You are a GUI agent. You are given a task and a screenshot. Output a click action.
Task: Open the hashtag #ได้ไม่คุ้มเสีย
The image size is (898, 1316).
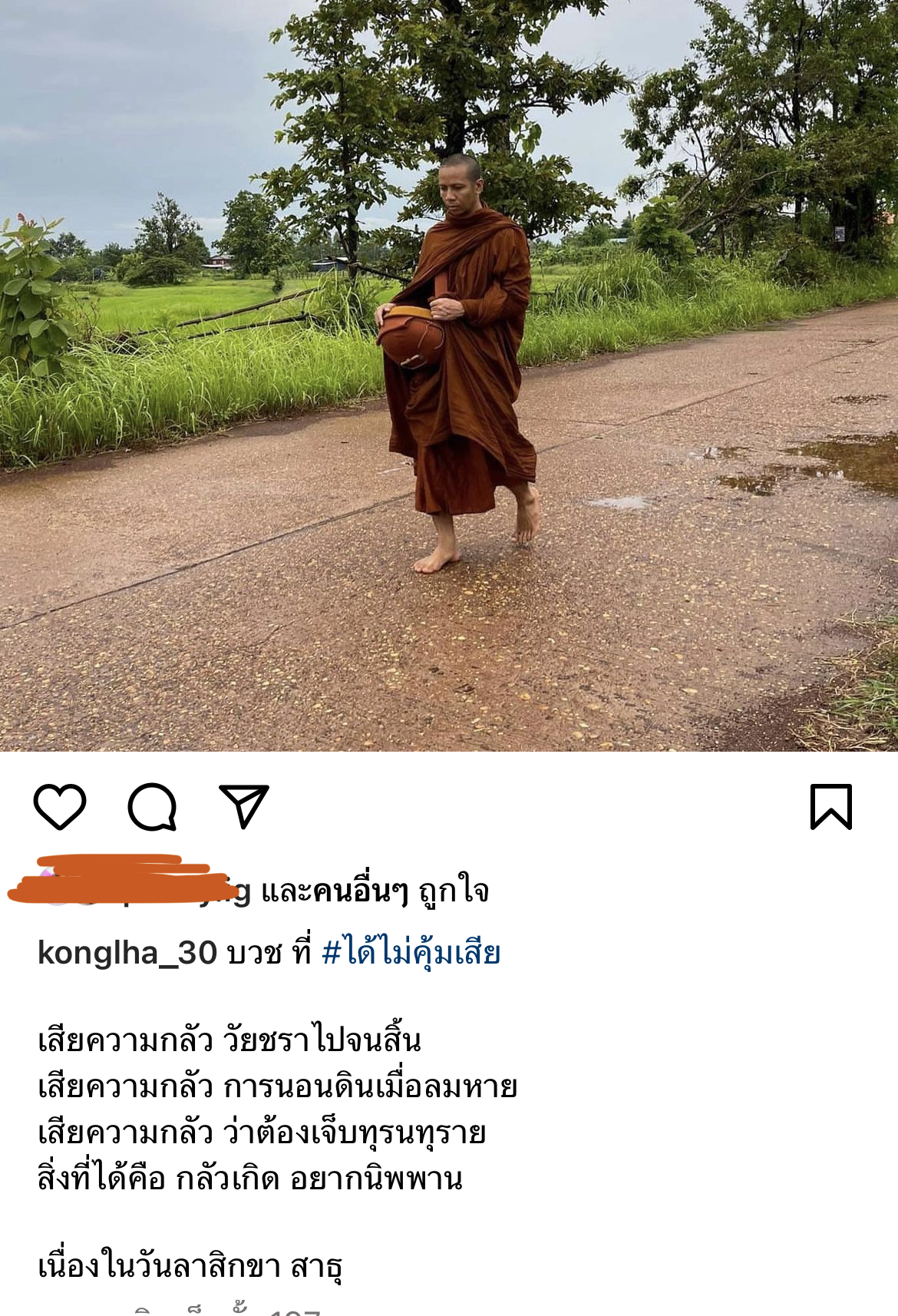pyautogui.click(x=411, y=953)
